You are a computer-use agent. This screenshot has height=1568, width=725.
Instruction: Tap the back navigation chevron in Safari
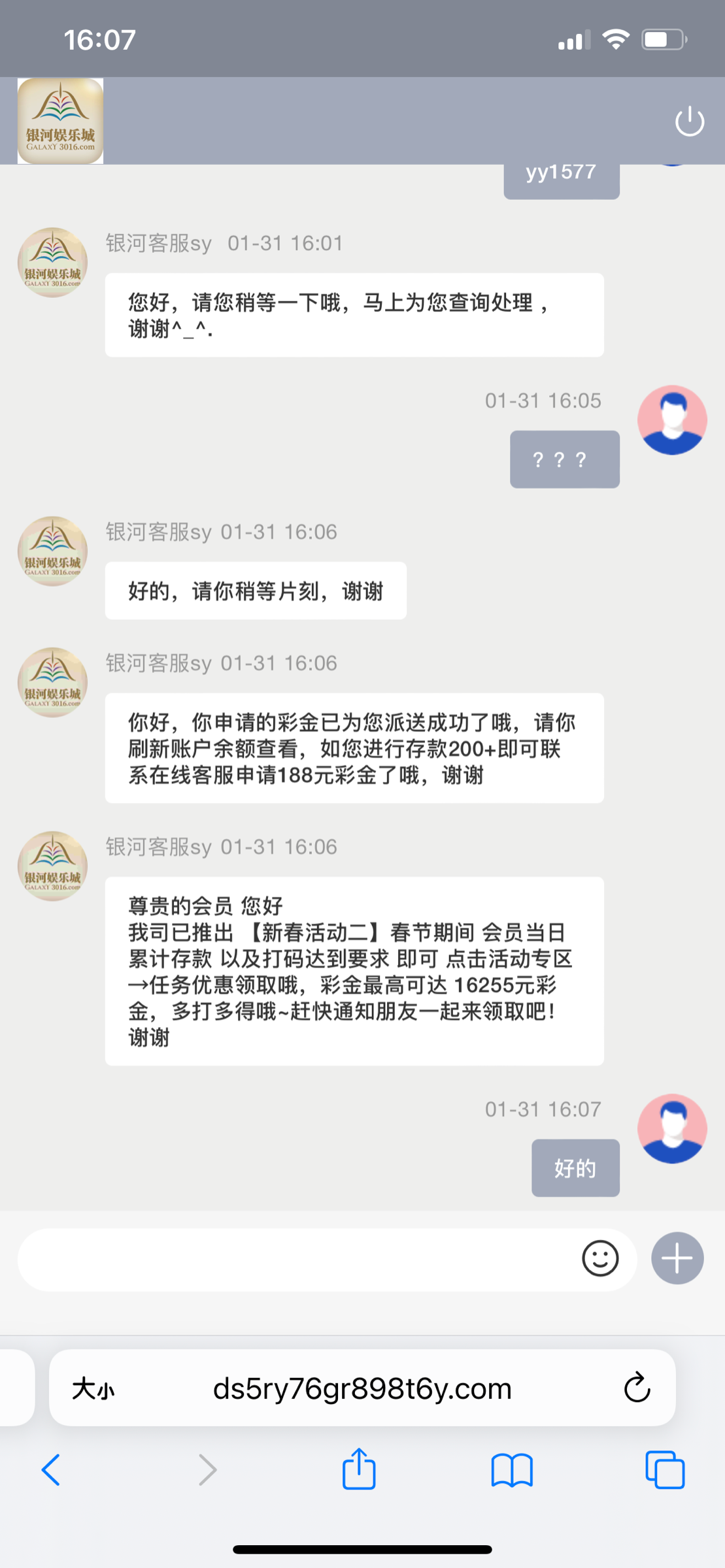click(52, 1470)
